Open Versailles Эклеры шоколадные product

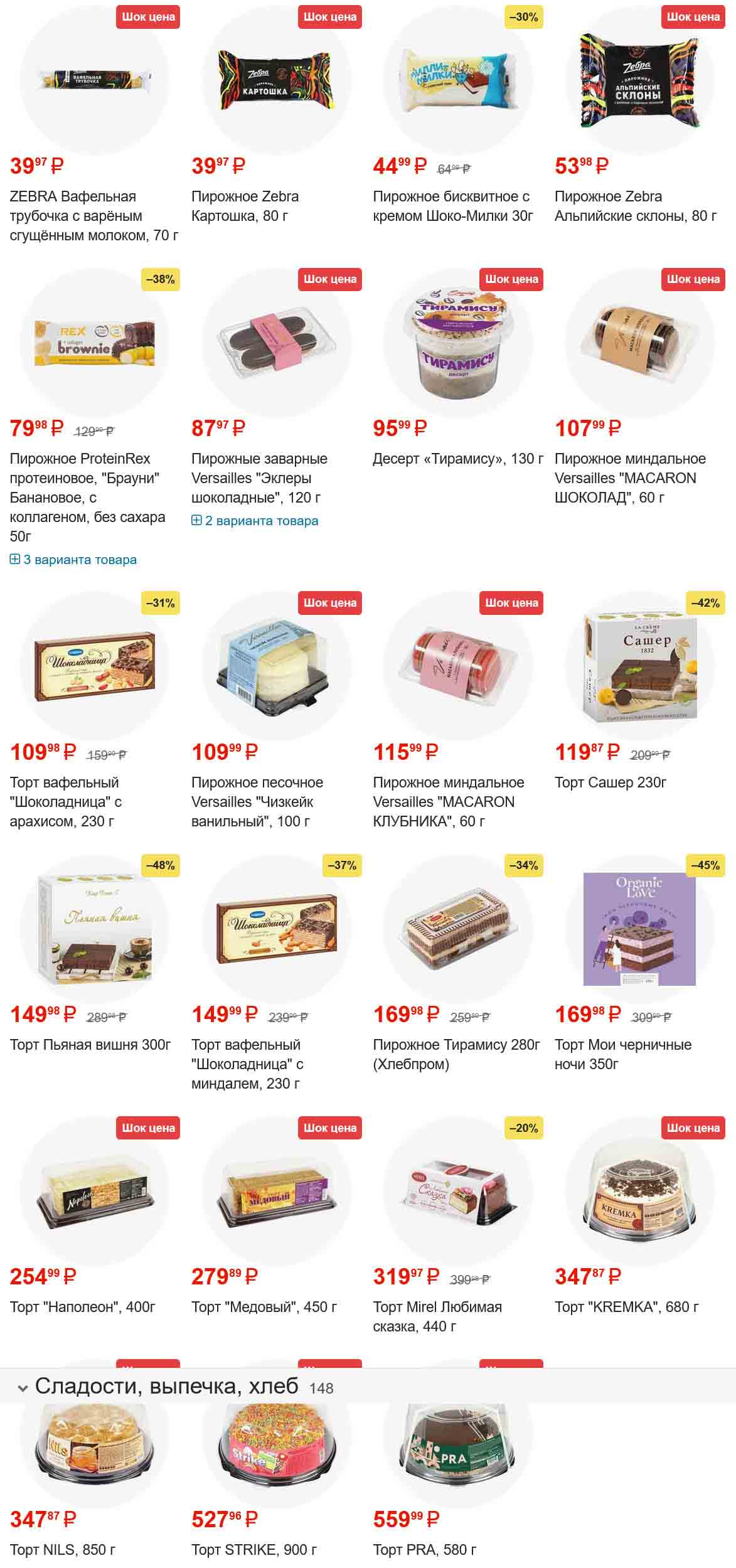(x=259, y=477)
